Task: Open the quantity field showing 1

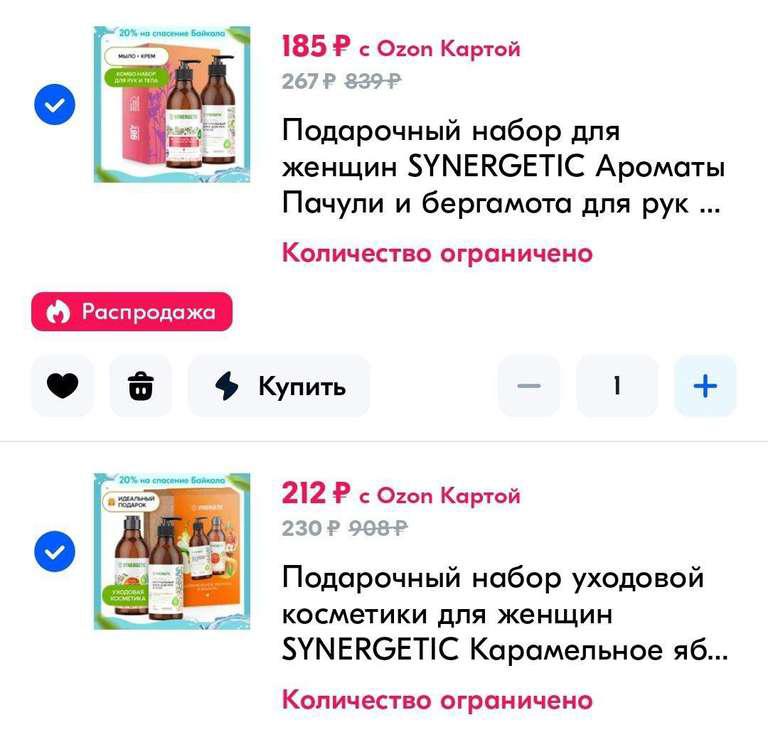Action: tap(617, 386)
